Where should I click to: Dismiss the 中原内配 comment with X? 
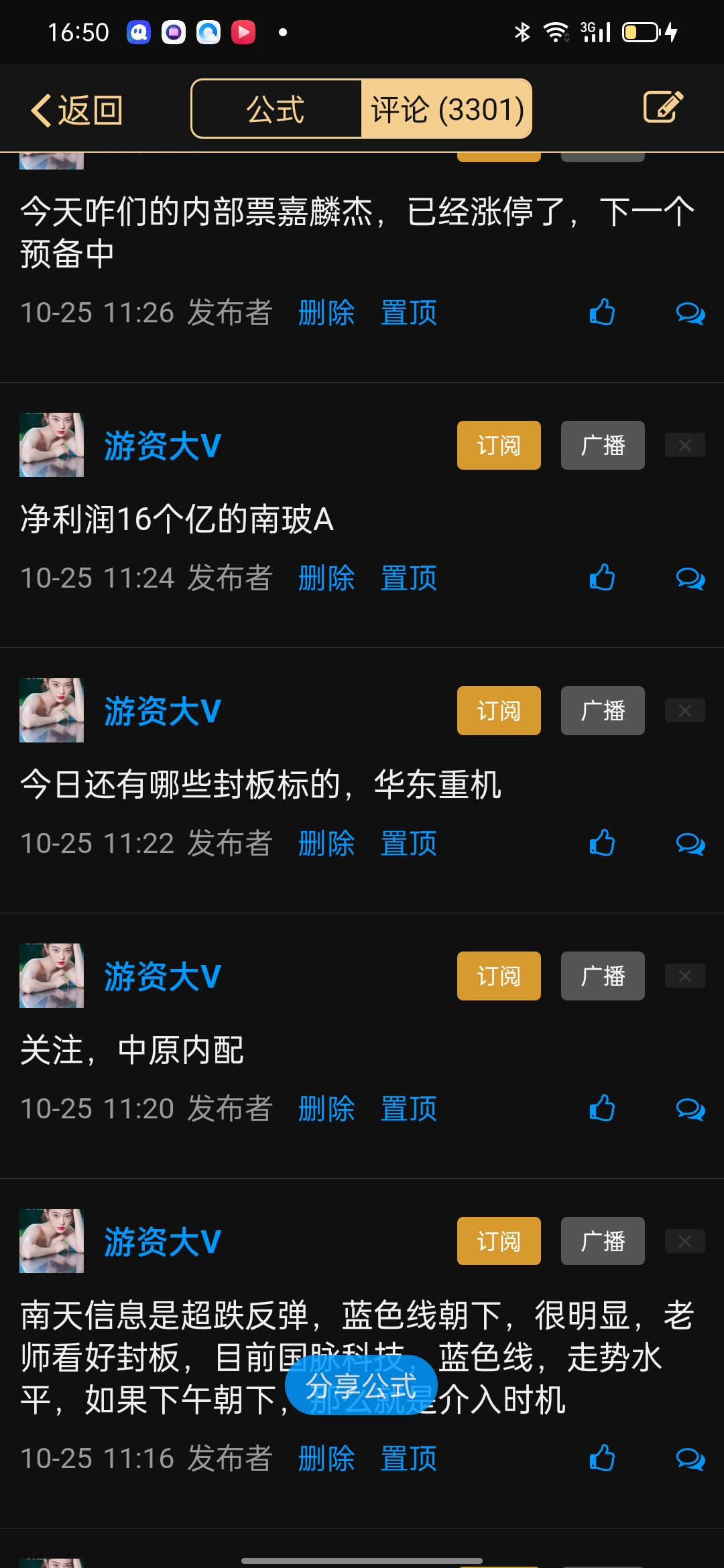(x=684, y=976)
